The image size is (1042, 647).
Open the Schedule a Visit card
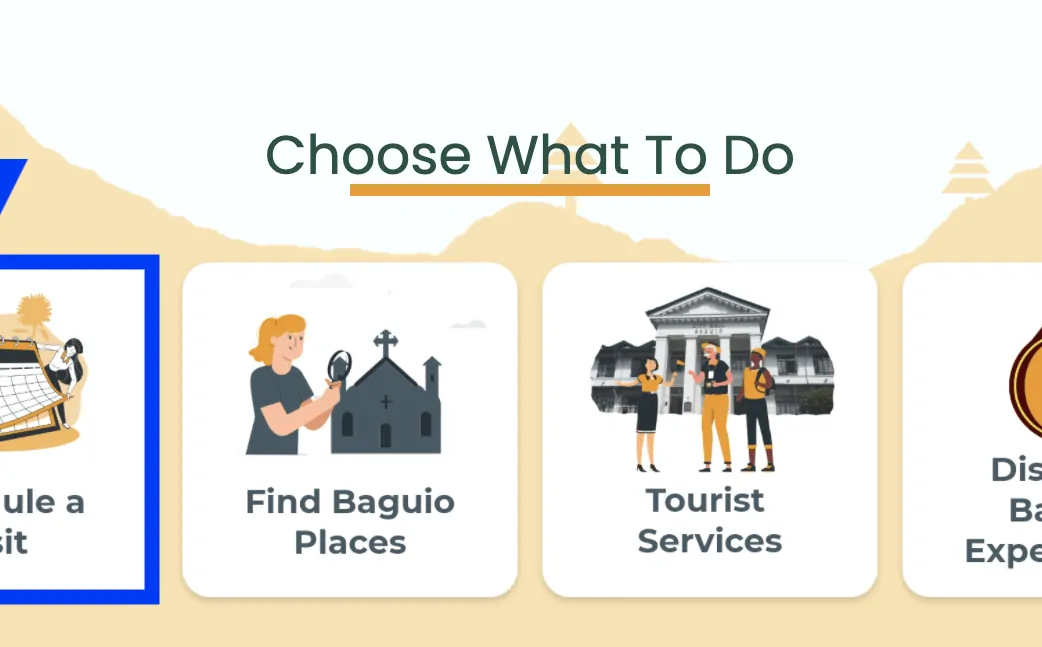click(70, 430)
